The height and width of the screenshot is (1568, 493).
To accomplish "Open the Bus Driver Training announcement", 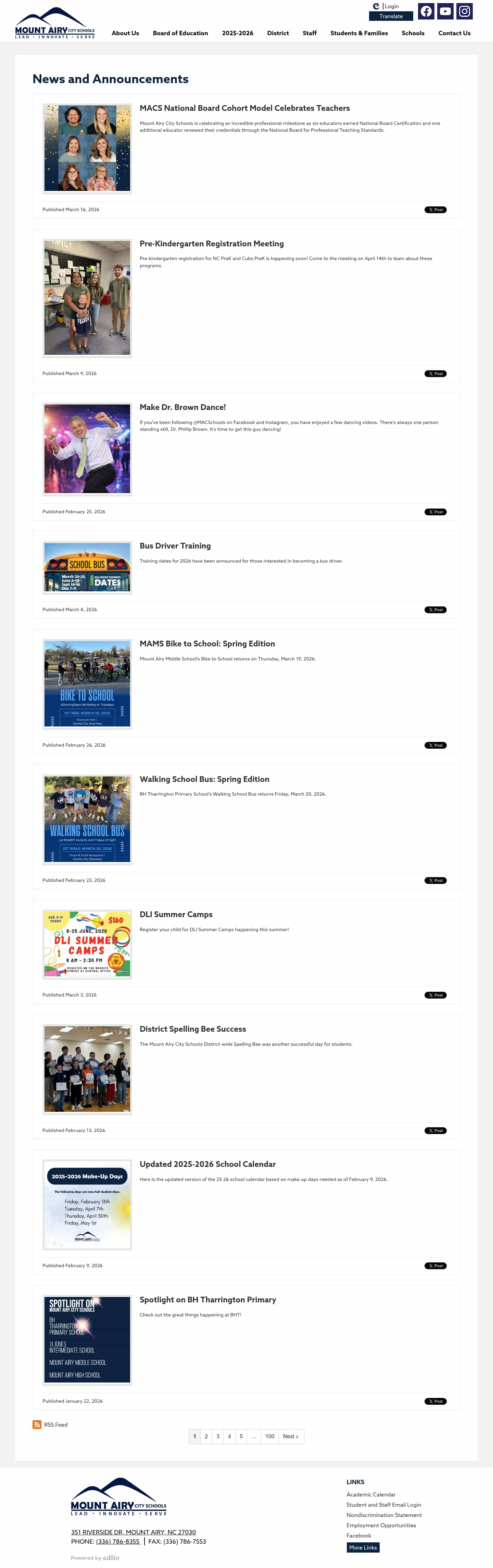I will 175,546.
